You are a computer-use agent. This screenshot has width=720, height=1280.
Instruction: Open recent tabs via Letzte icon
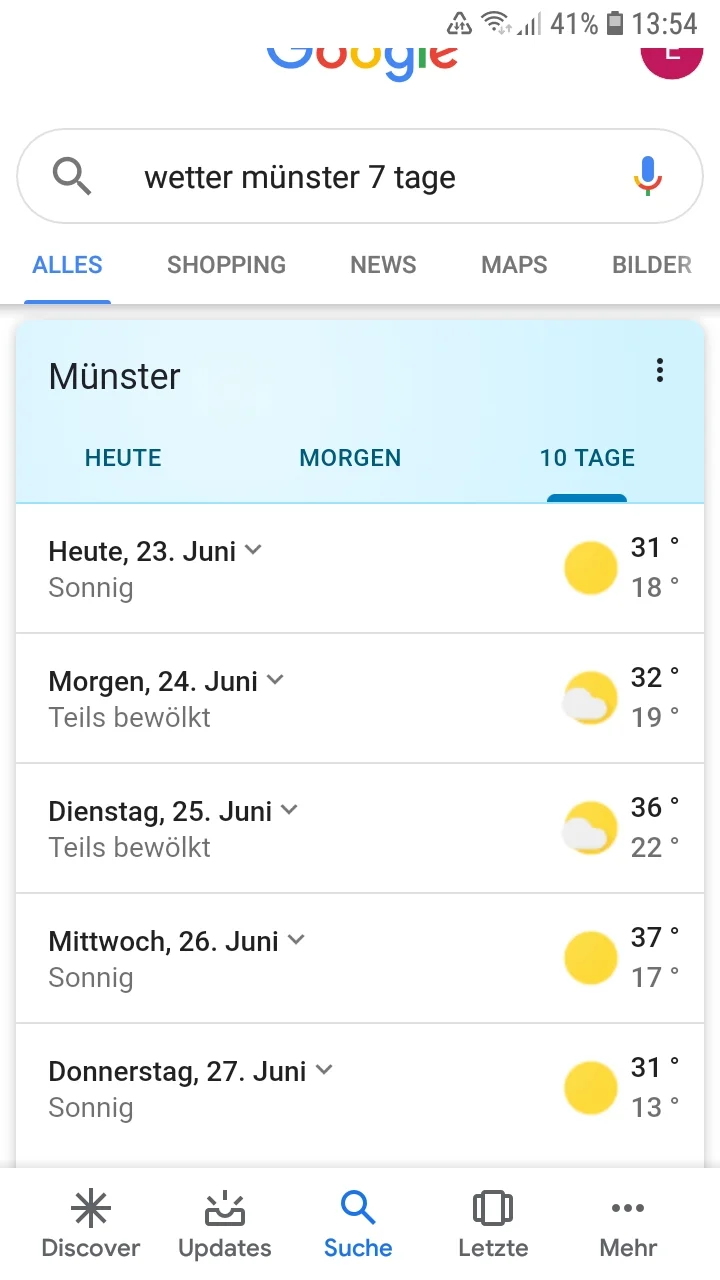[492, 1208]
